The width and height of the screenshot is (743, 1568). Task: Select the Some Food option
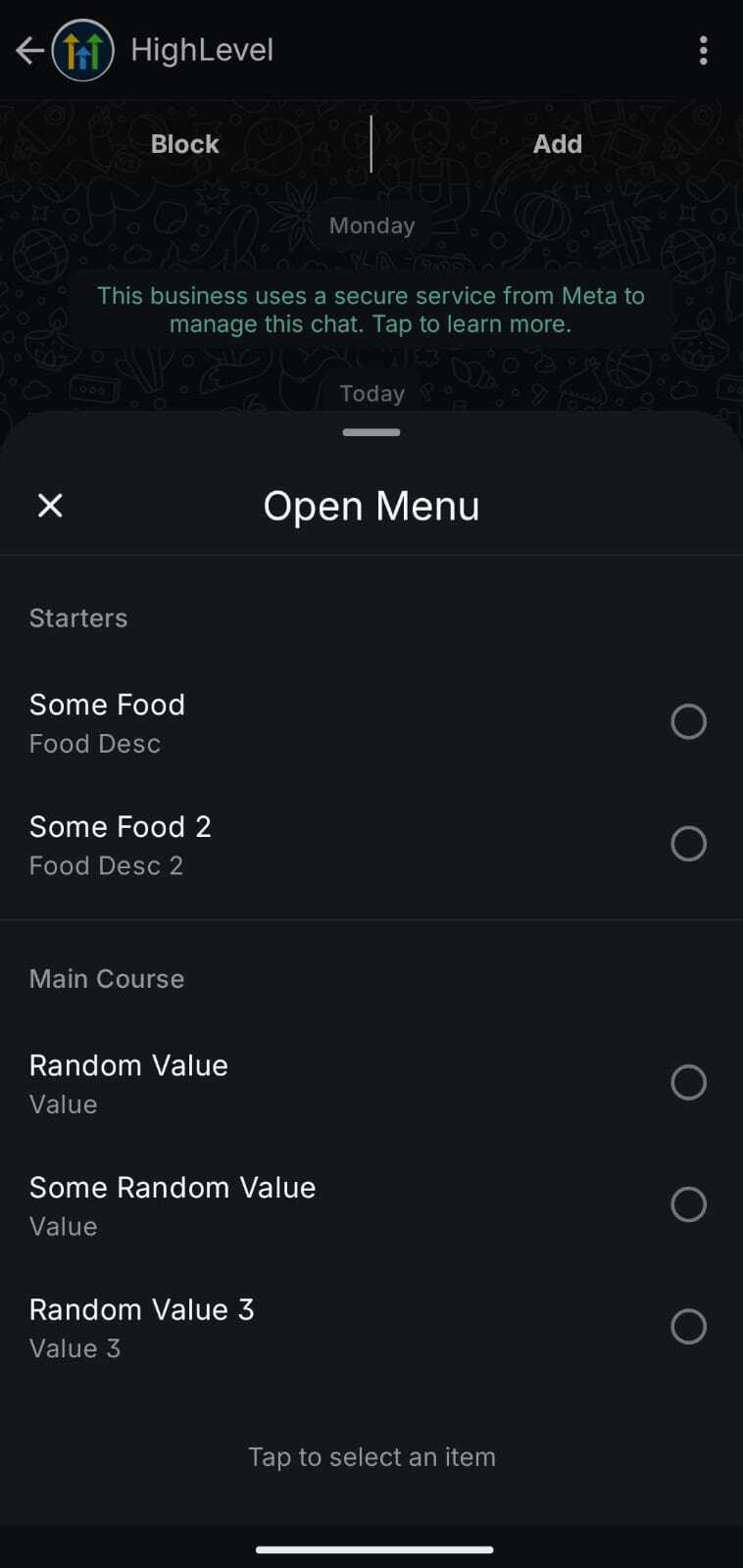point(688,722)
